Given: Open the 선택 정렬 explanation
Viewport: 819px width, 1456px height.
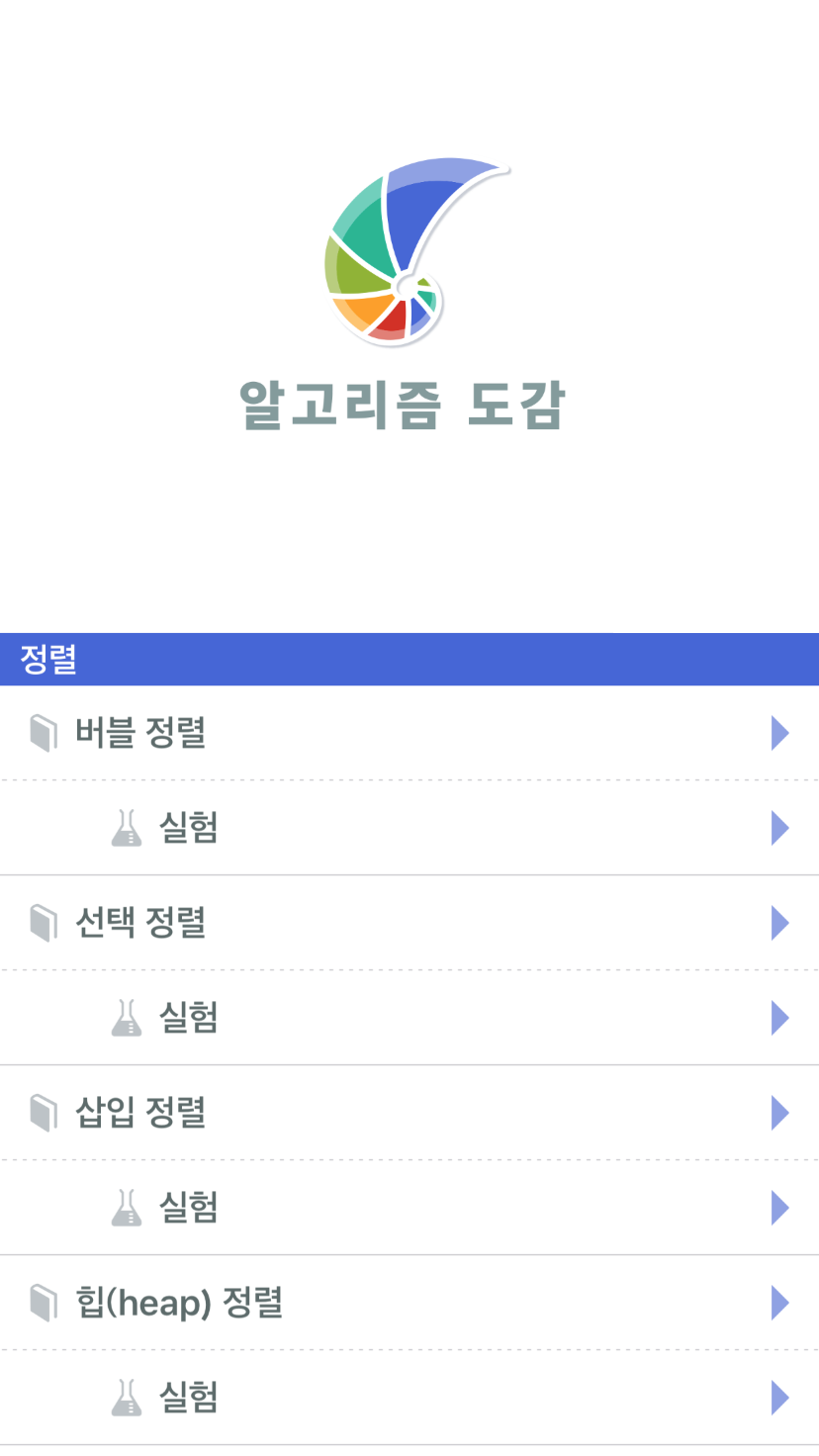Looking at the screenshot, I should tap(140, 923).
